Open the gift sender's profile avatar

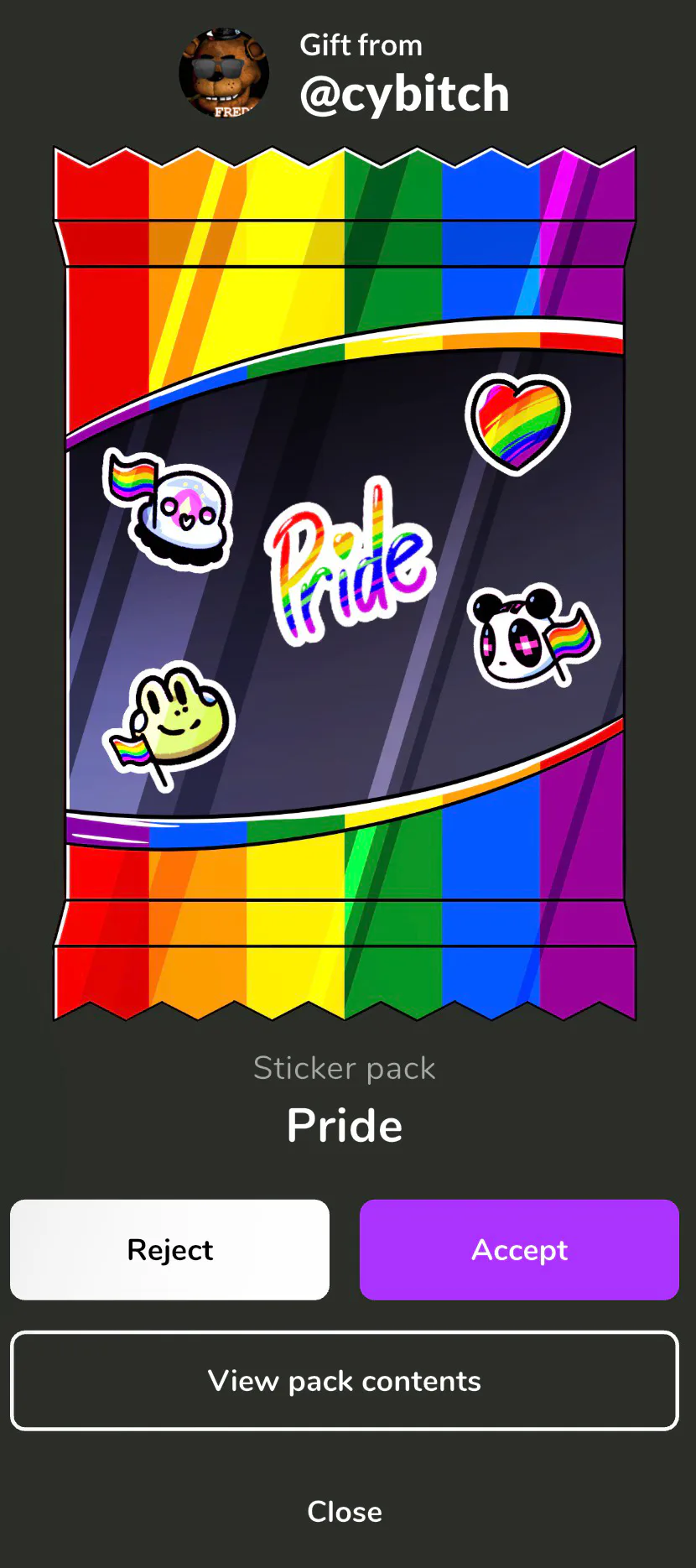pos(224,73)
